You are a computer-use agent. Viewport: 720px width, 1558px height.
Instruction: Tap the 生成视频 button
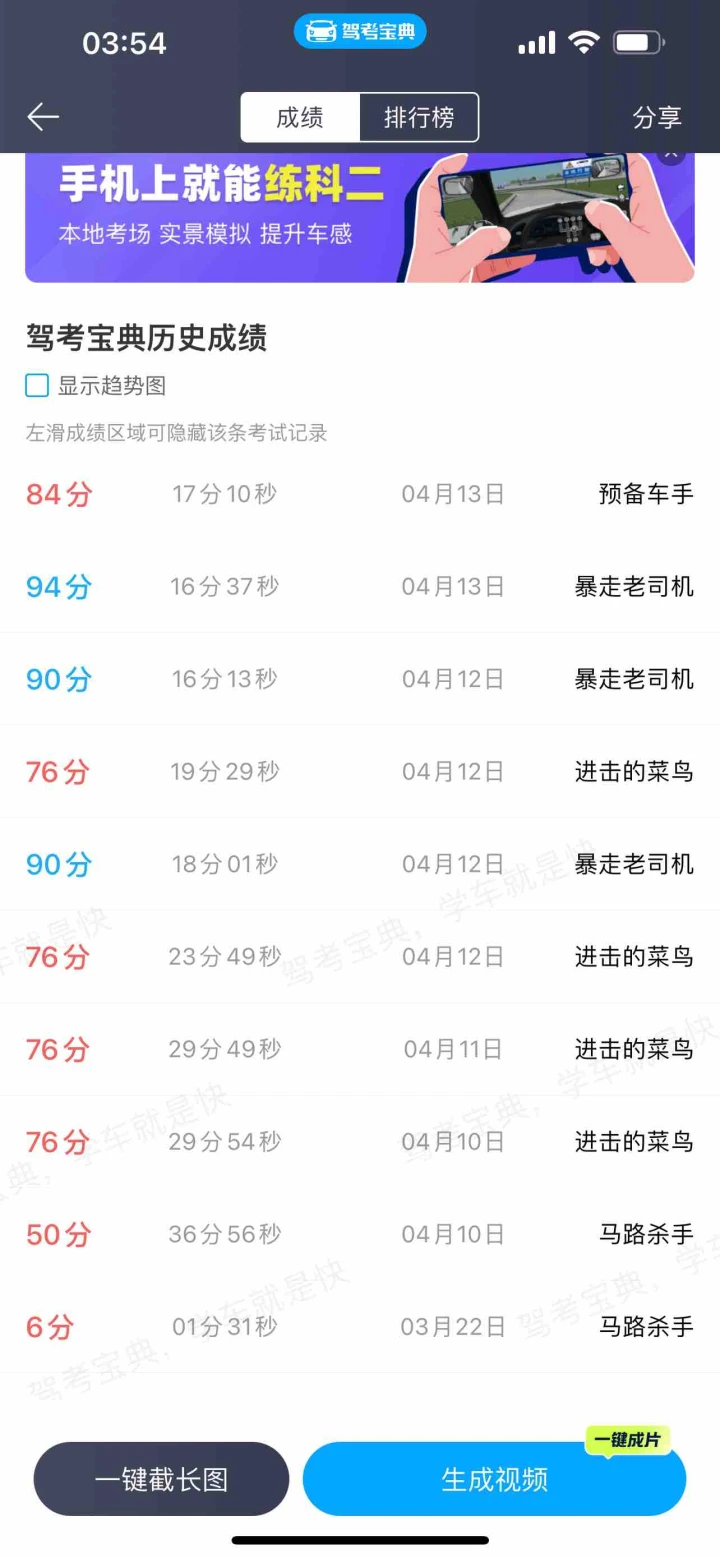point(494,1479)
